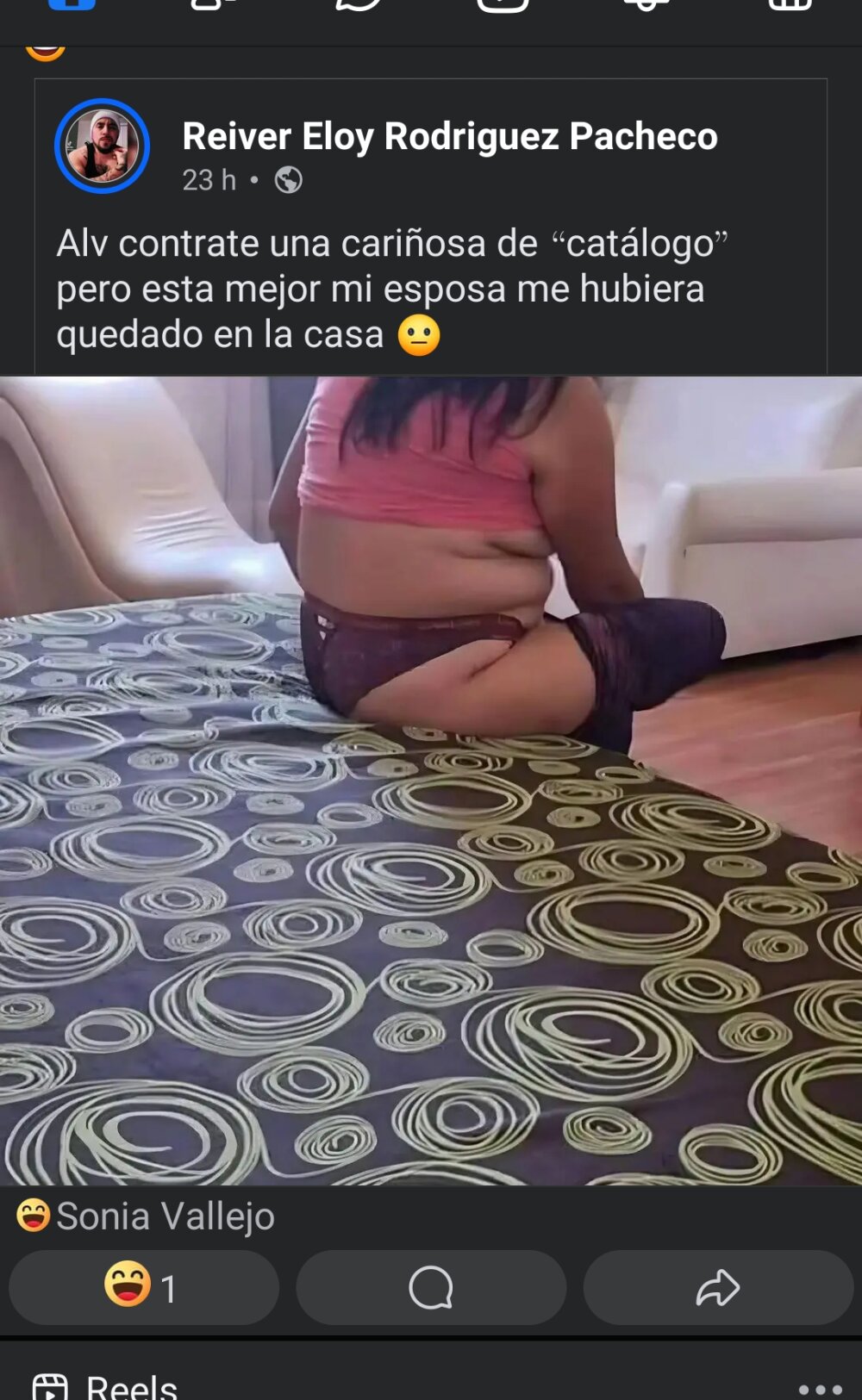
Task: Open the shared post photo
Action: tap(431, 780)
